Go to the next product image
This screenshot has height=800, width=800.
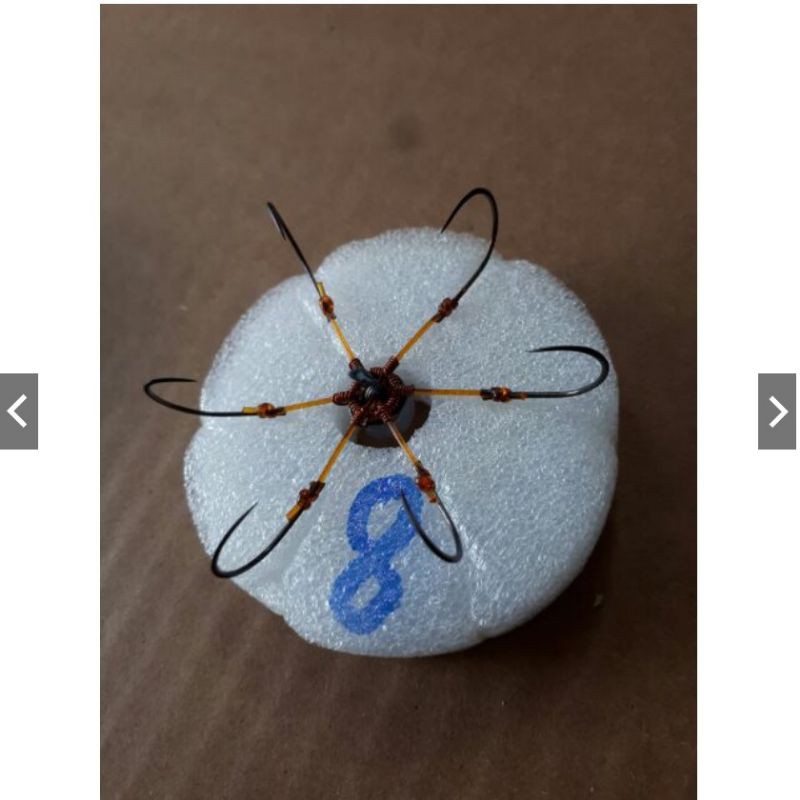[x=777, y=411]
